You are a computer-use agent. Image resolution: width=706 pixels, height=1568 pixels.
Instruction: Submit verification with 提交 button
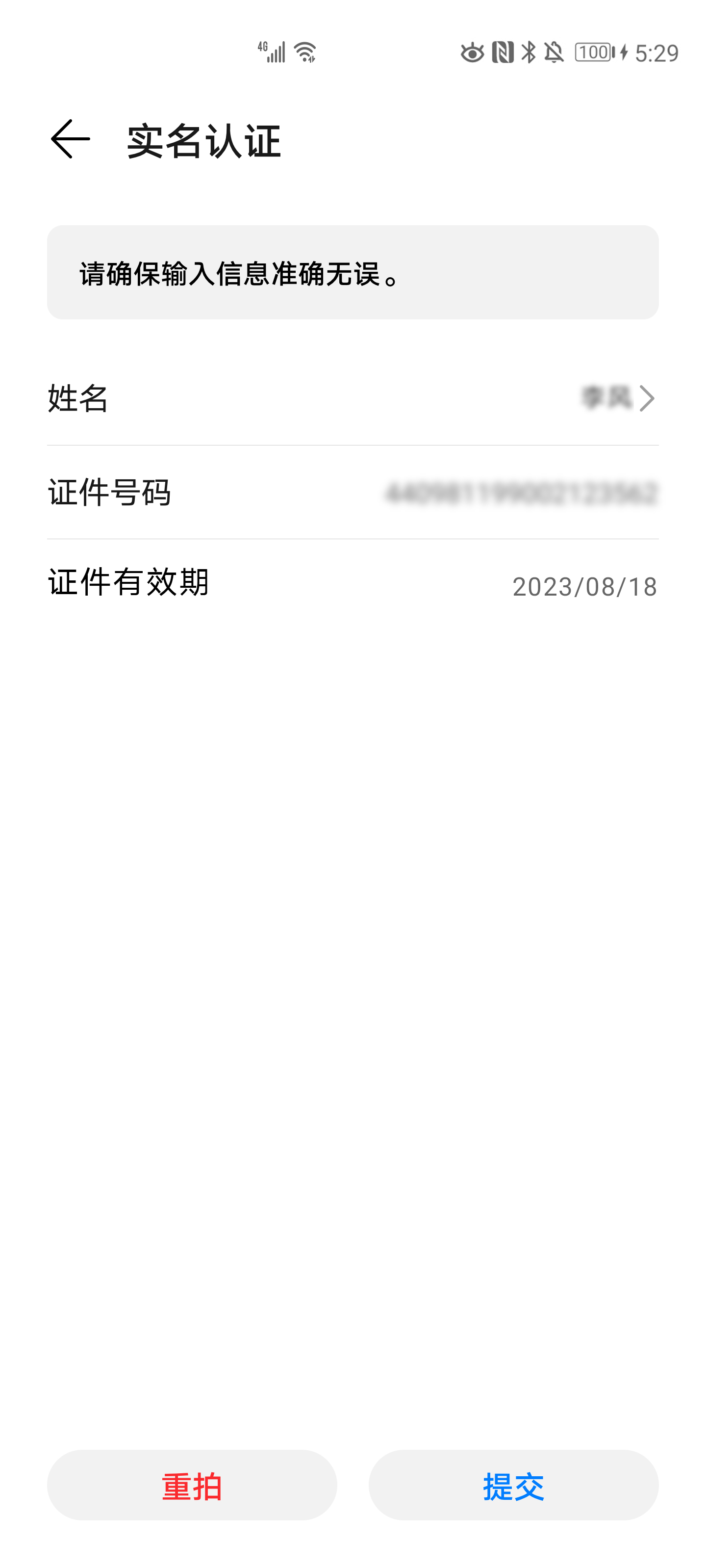(x=513, y=1485)
